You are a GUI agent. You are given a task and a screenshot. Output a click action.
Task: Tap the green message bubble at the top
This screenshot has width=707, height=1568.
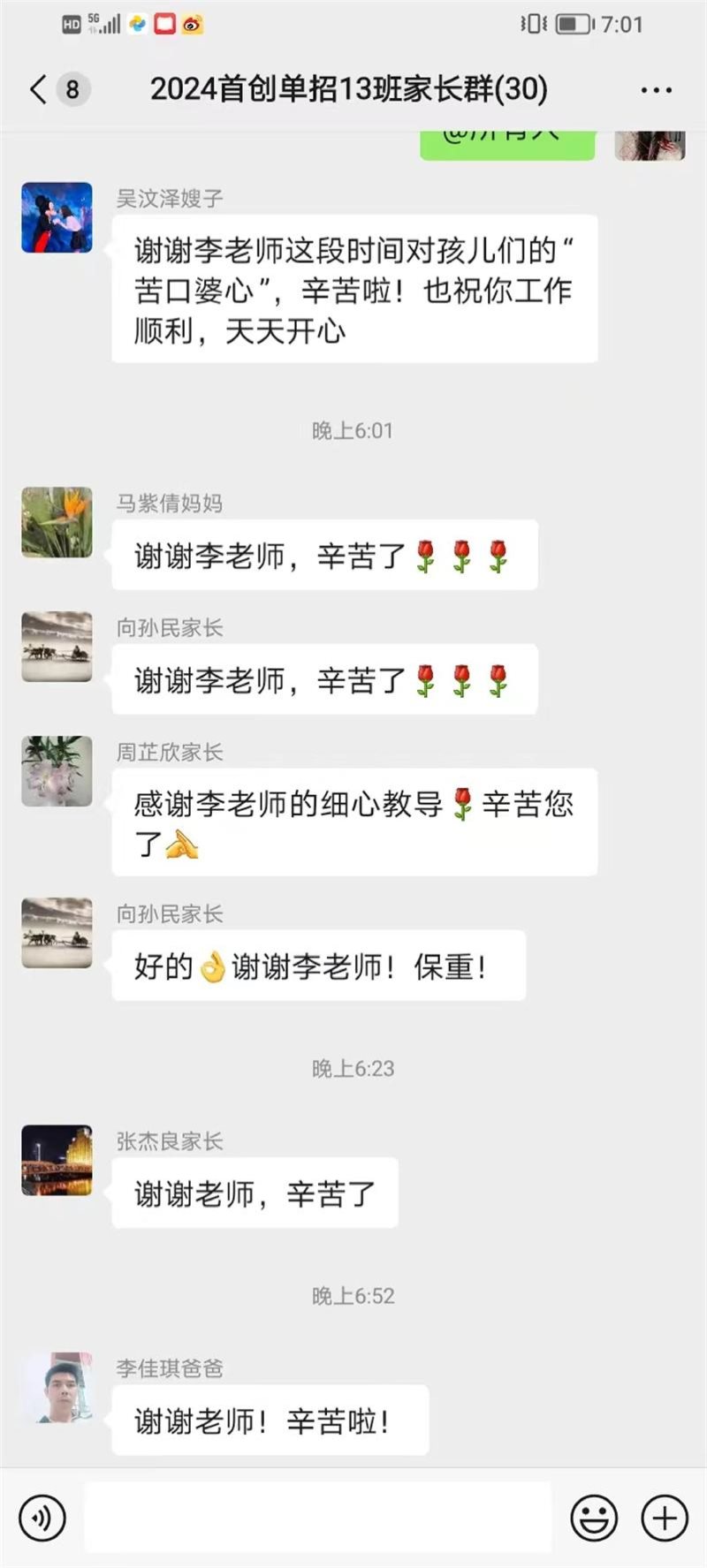[x=508, y=140]
